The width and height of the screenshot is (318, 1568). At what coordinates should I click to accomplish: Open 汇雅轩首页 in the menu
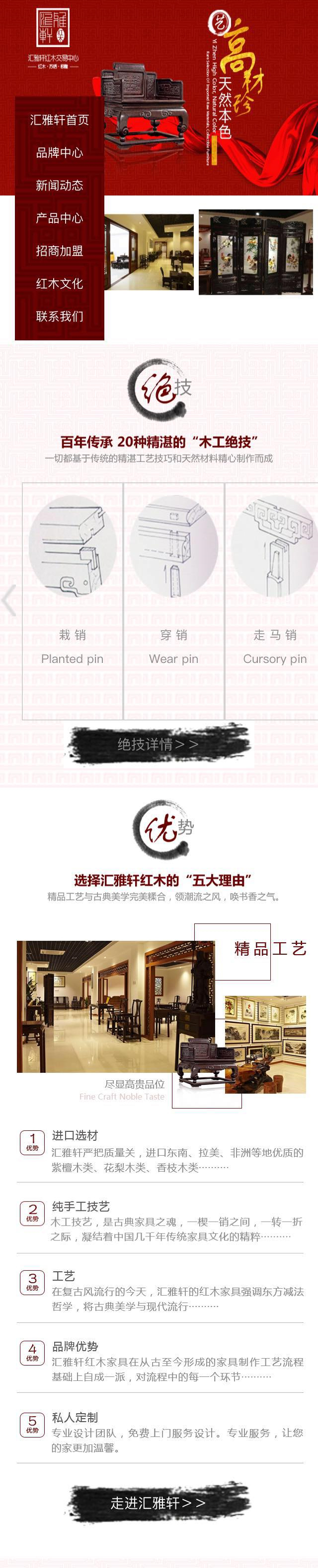(59, 120)
